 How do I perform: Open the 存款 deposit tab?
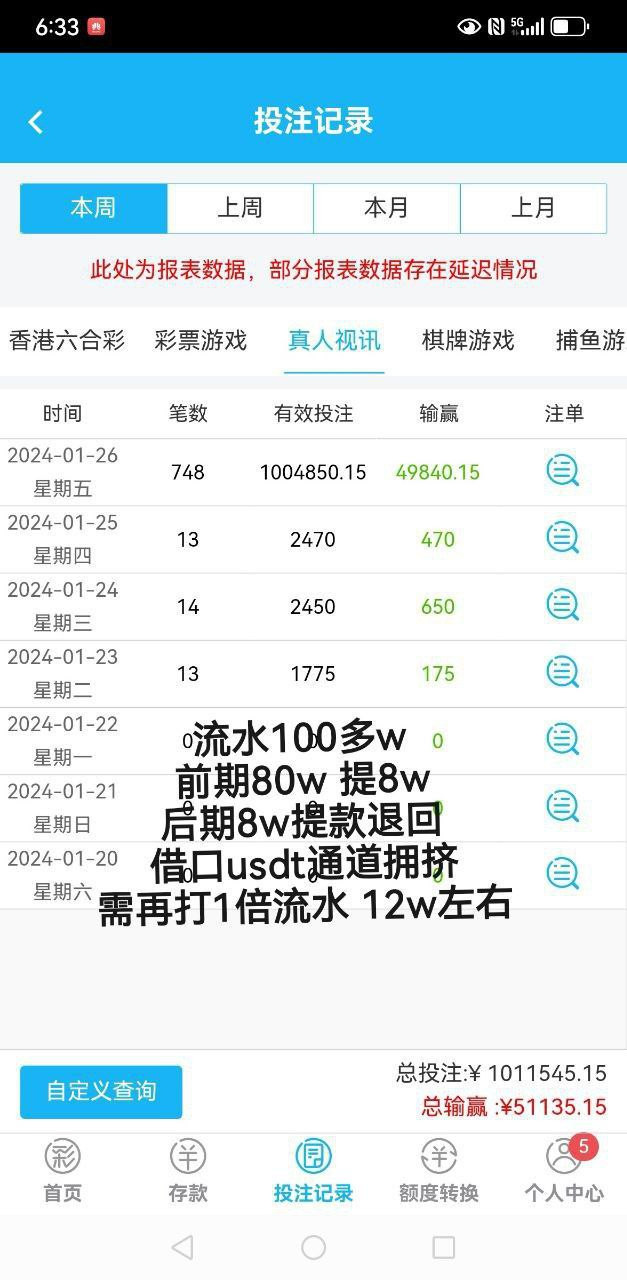tap(188, 1171)
